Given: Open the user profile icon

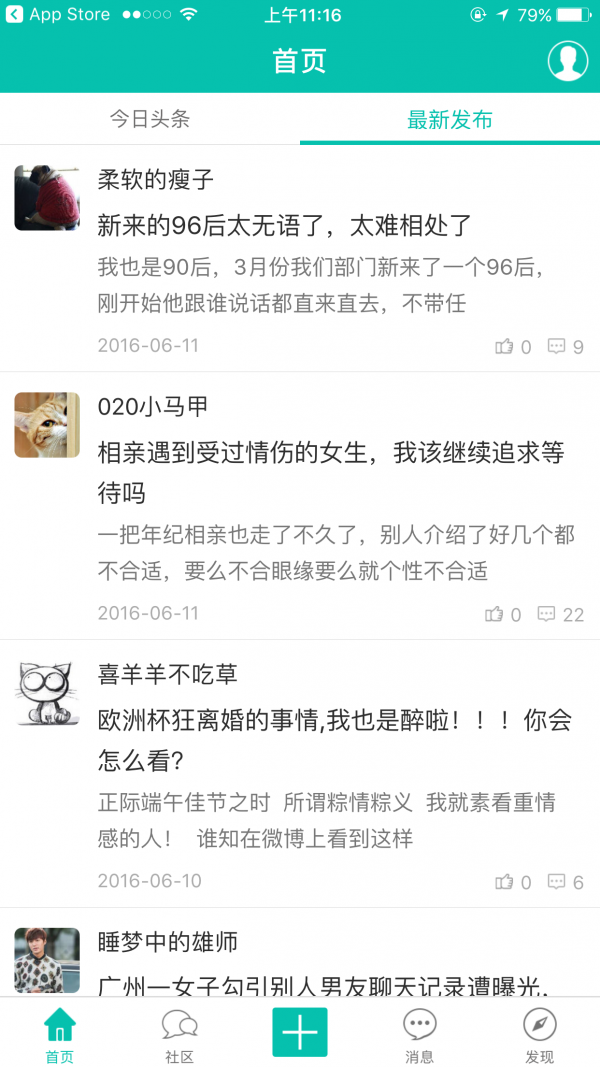Looking at the screenshot, I should point(567,61).
